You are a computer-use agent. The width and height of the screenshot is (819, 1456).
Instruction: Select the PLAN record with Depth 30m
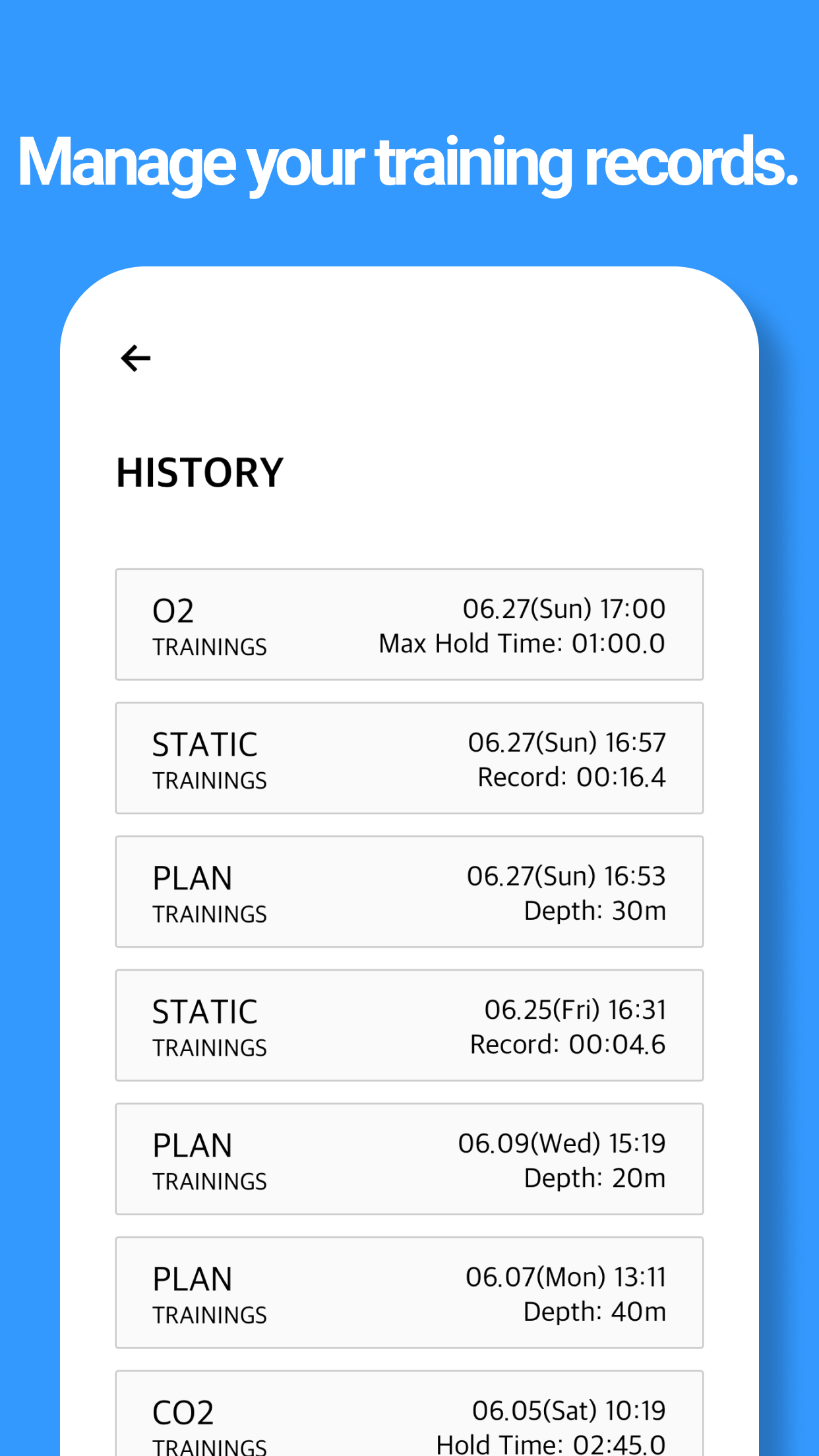tap(409, 892)
